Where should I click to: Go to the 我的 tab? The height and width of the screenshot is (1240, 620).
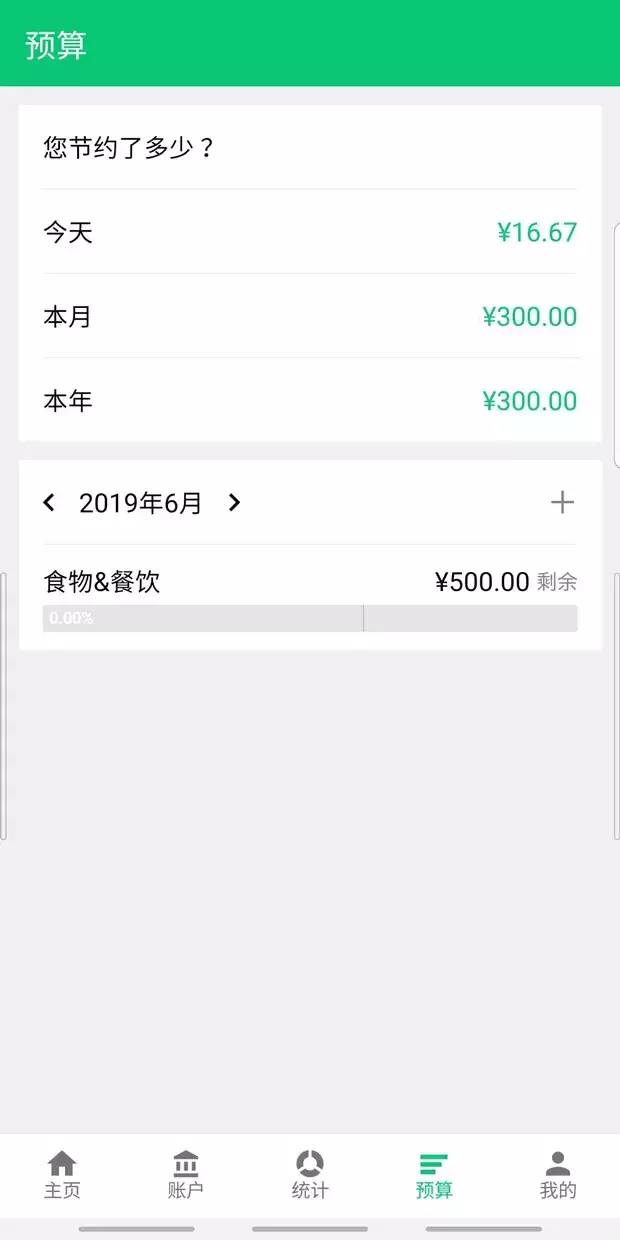pyautogui.click(x=558, y=1175)
